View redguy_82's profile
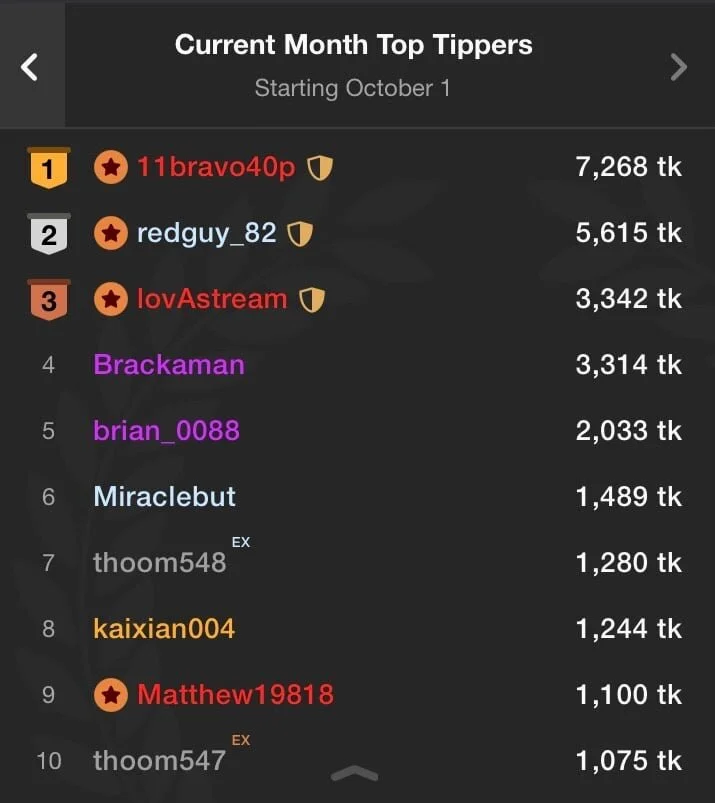 click(x=206, y=233)
